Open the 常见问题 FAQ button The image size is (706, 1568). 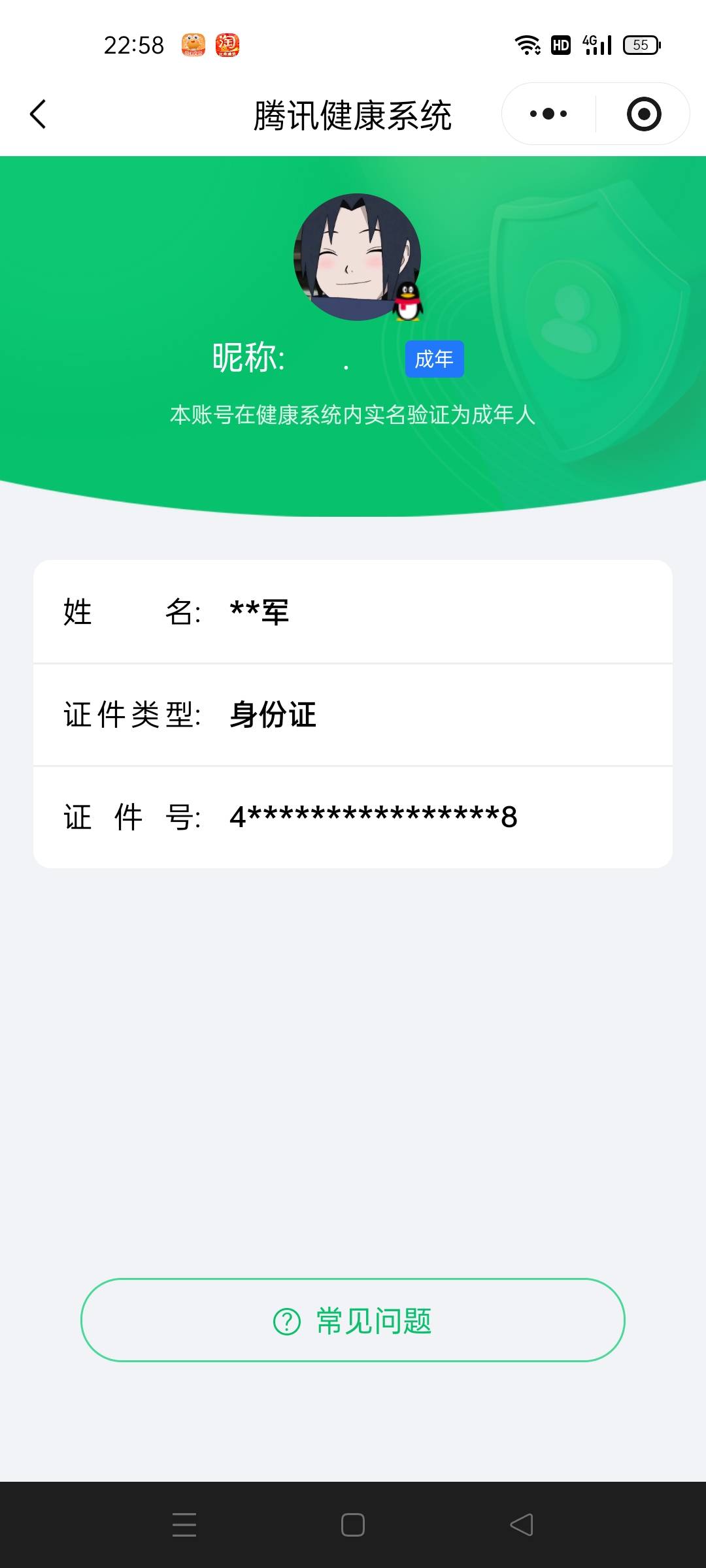pyautogui.click(x=353, y=1321)
